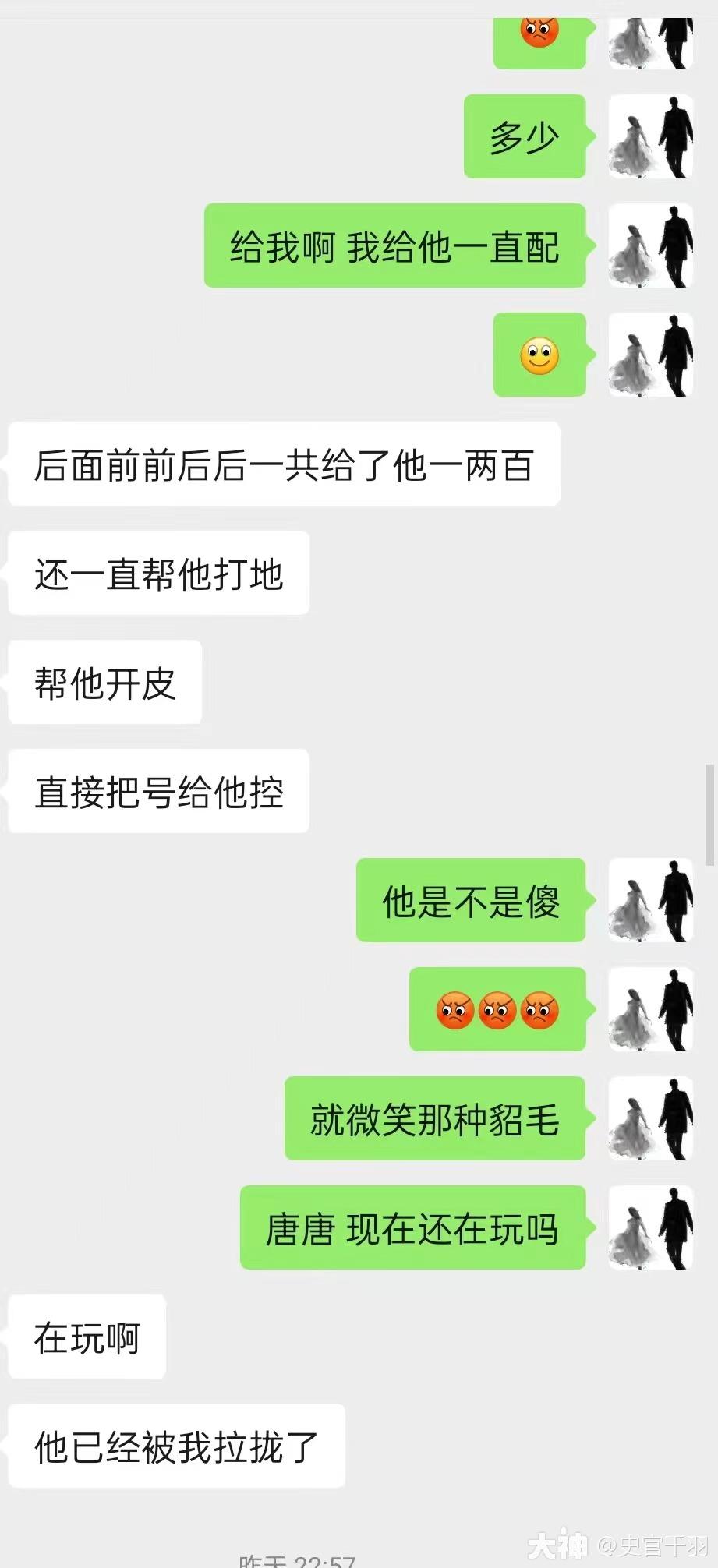Tap the '还一直帮他打地' white bubble

pyautogui.click(x=159, y=571)
